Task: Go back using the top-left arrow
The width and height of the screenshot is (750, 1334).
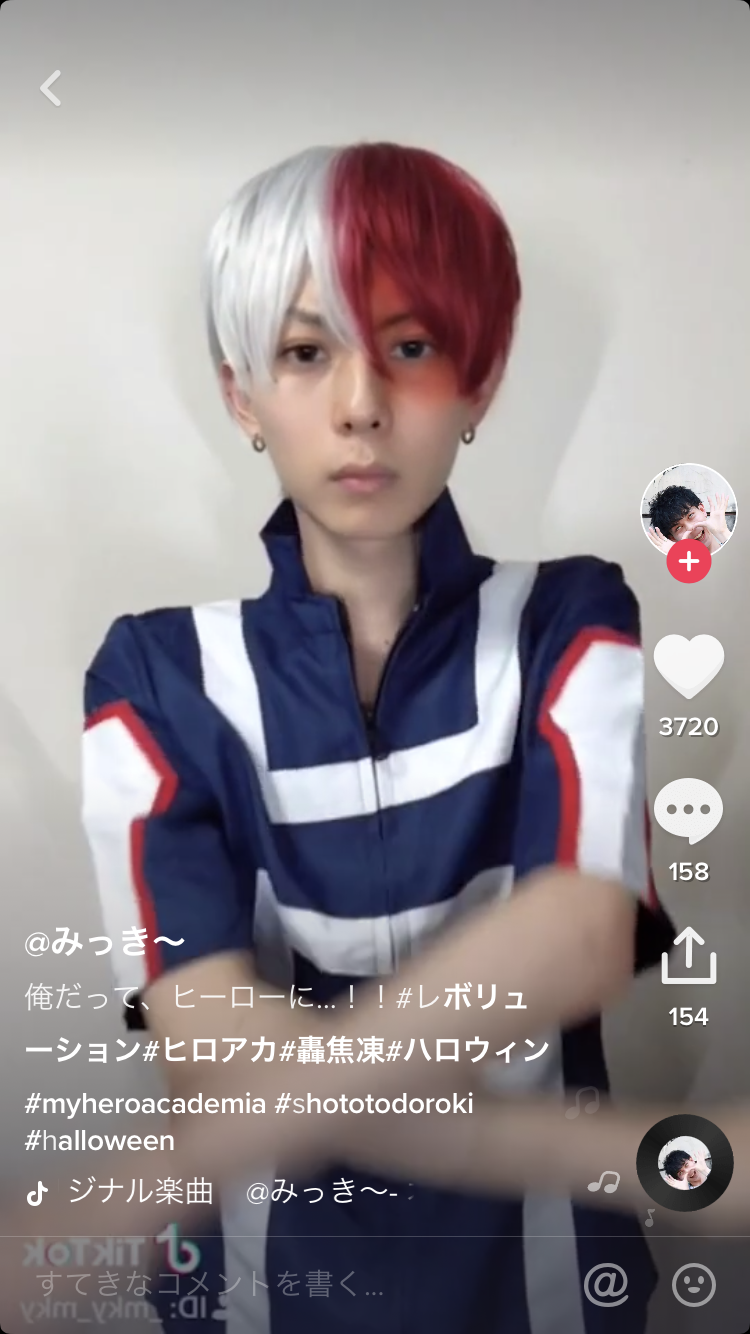Action: [51, 88]
